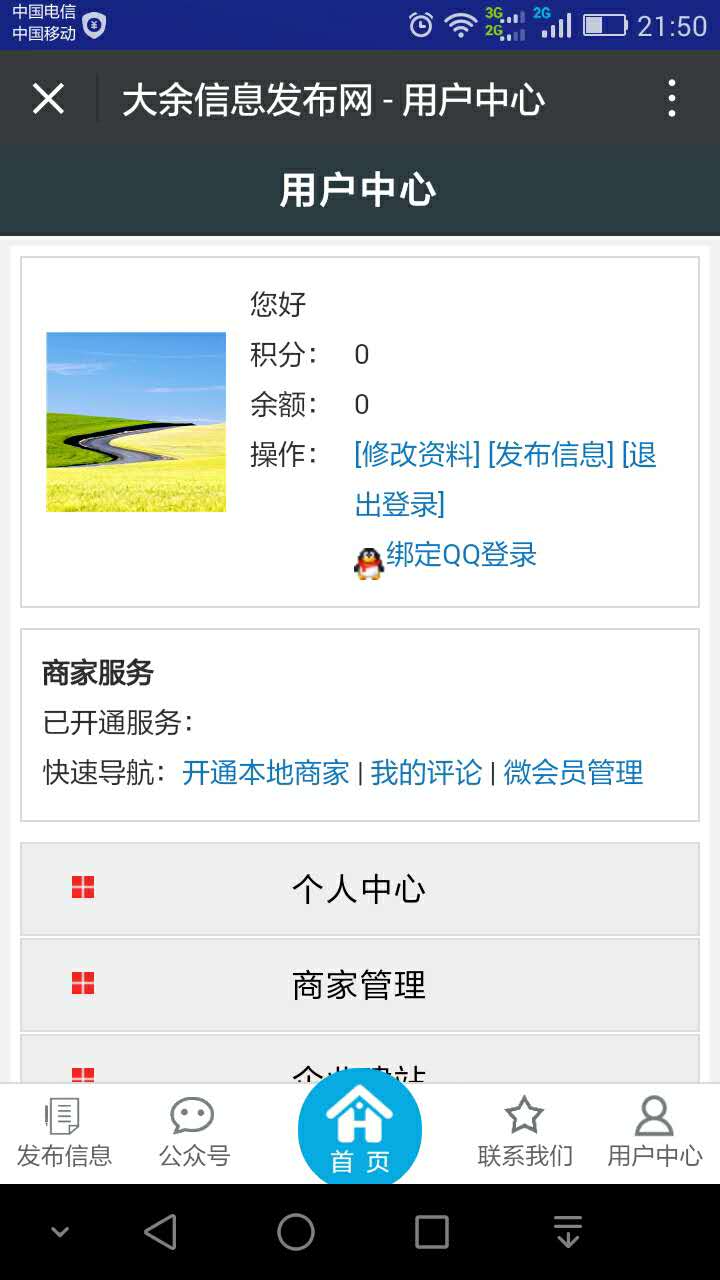This screenshot has width=720, height=1280.
Task: Tap the 修改资料 link
Action: tap(417, 455)
